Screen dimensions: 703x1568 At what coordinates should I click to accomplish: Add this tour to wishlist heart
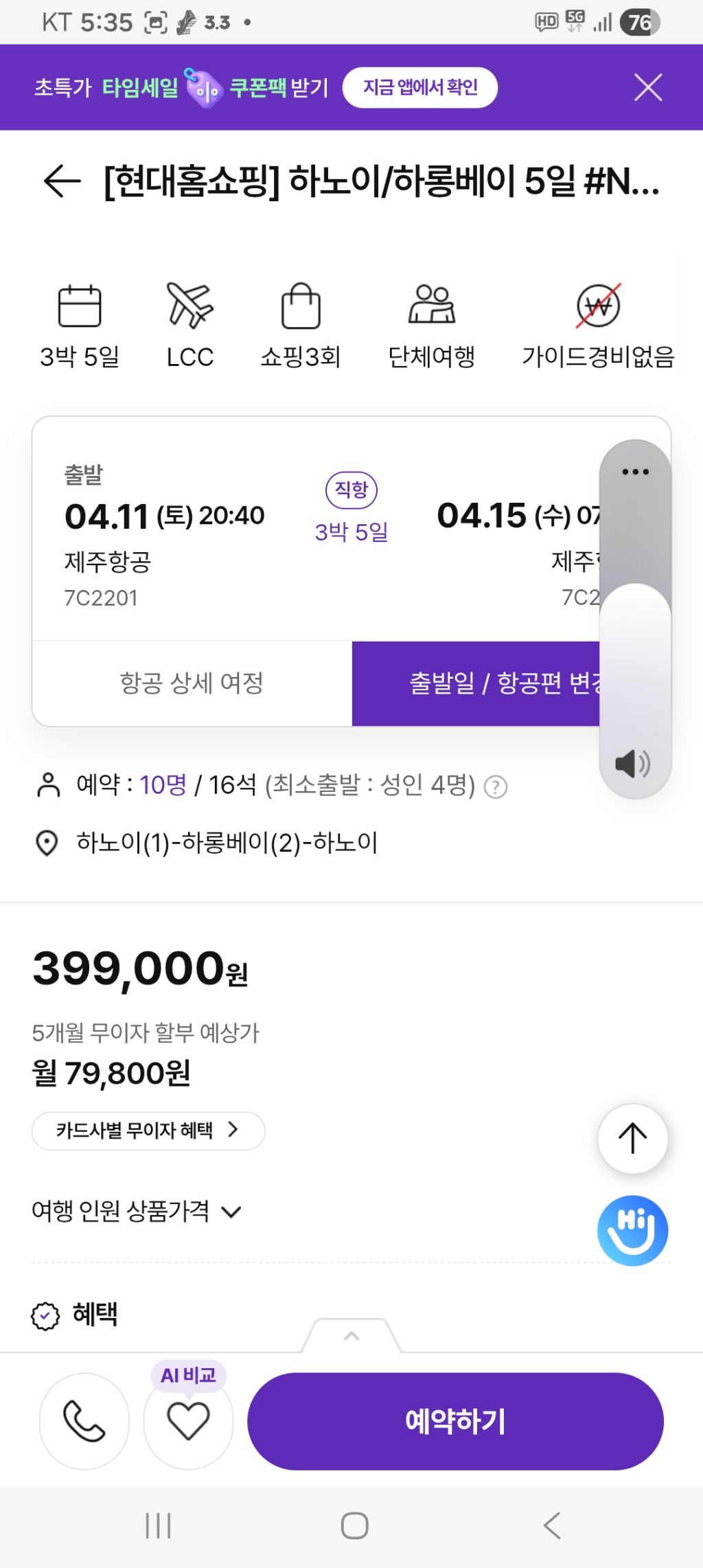(x=188, y=1421)
